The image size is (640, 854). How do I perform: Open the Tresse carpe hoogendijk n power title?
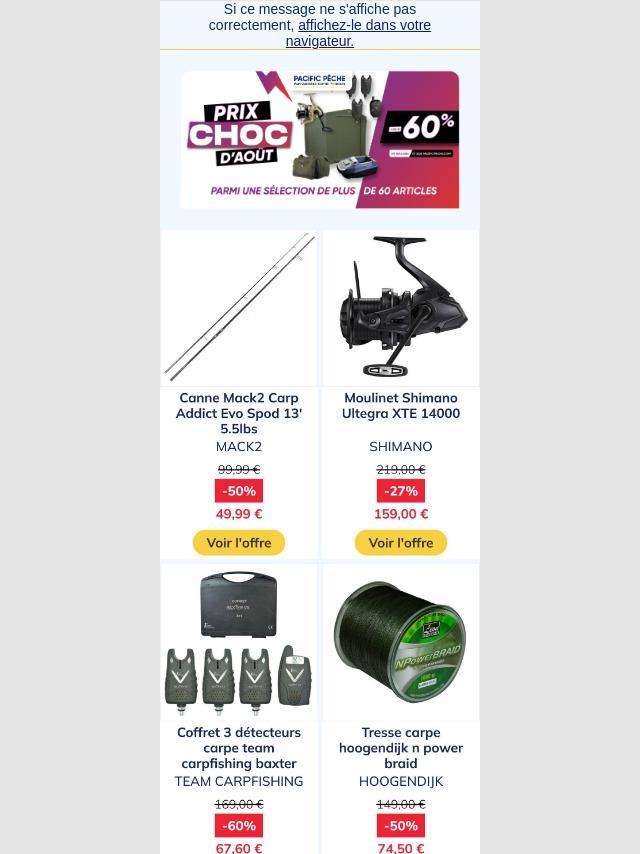401,748
